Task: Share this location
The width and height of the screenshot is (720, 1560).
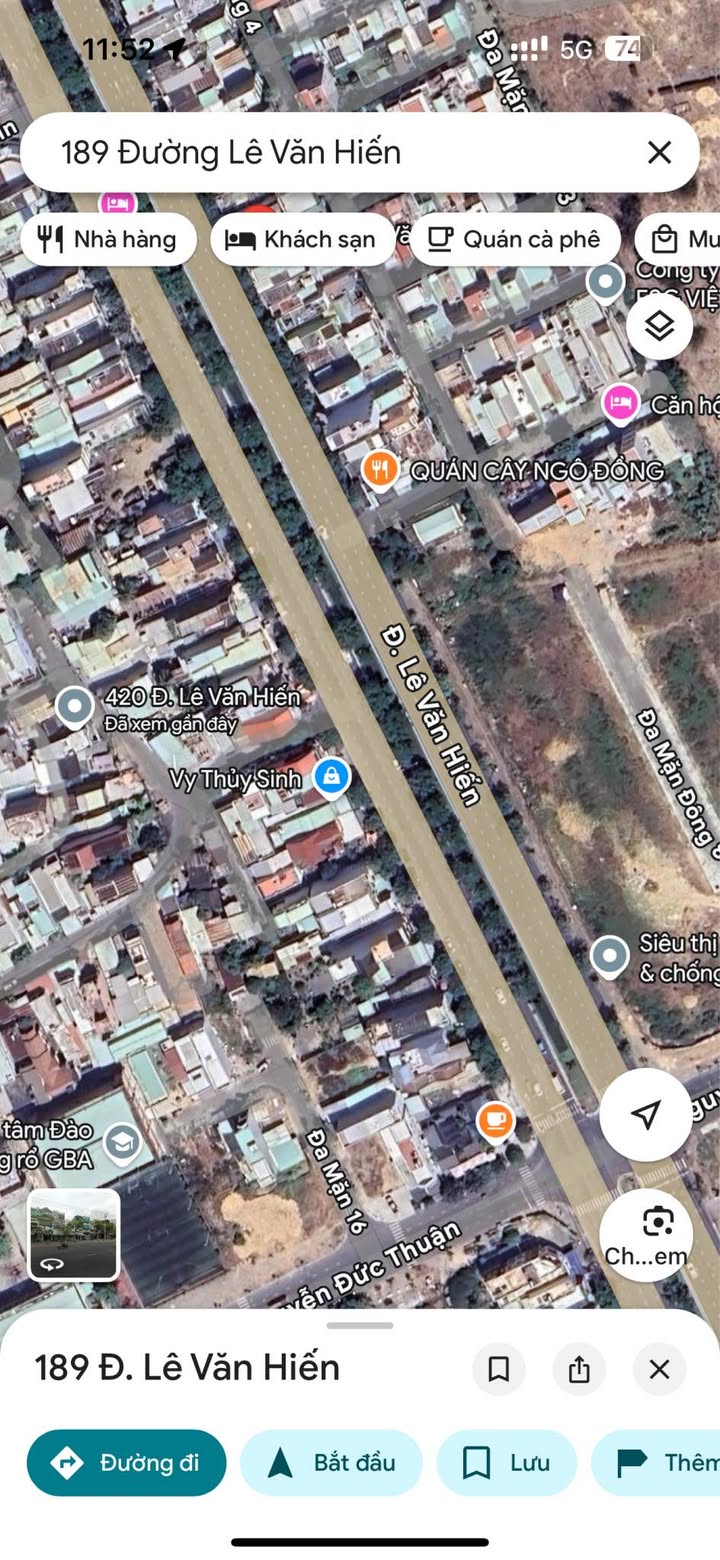Action: (579, 1369)
